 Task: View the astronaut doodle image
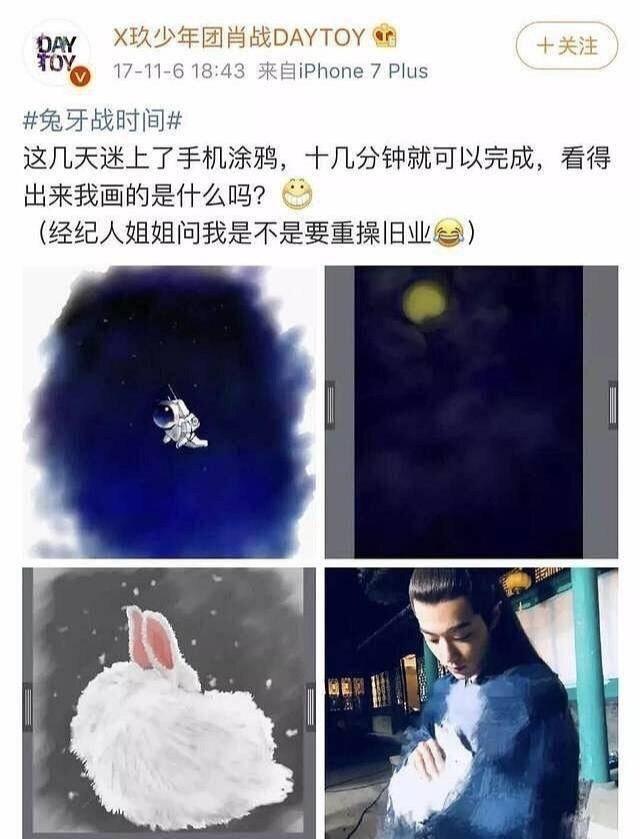tap(170, 412)
